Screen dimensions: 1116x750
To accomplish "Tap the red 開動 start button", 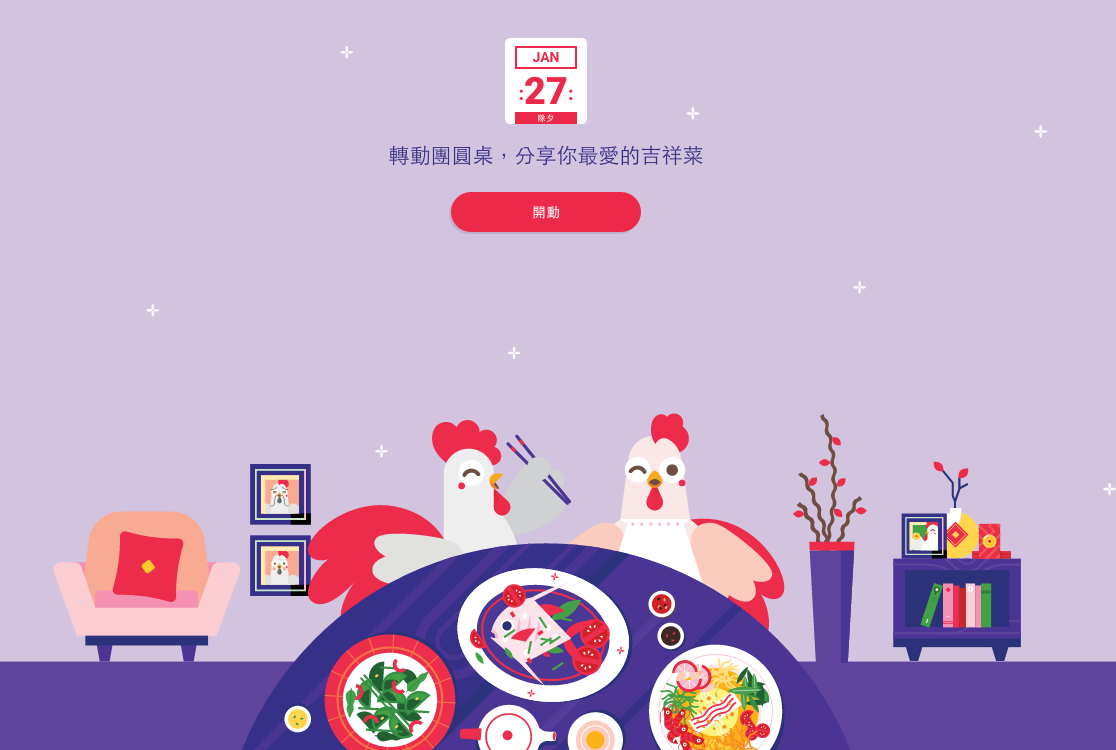I will [545, 212].
